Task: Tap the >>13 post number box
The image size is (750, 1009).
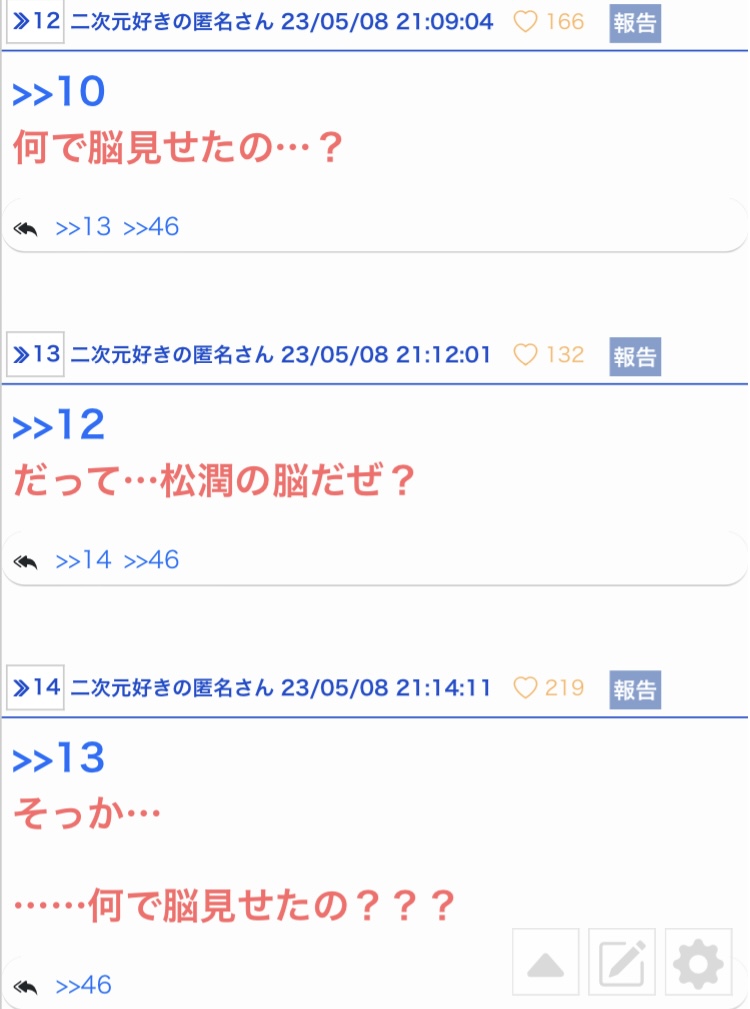Action: point(35,354)
